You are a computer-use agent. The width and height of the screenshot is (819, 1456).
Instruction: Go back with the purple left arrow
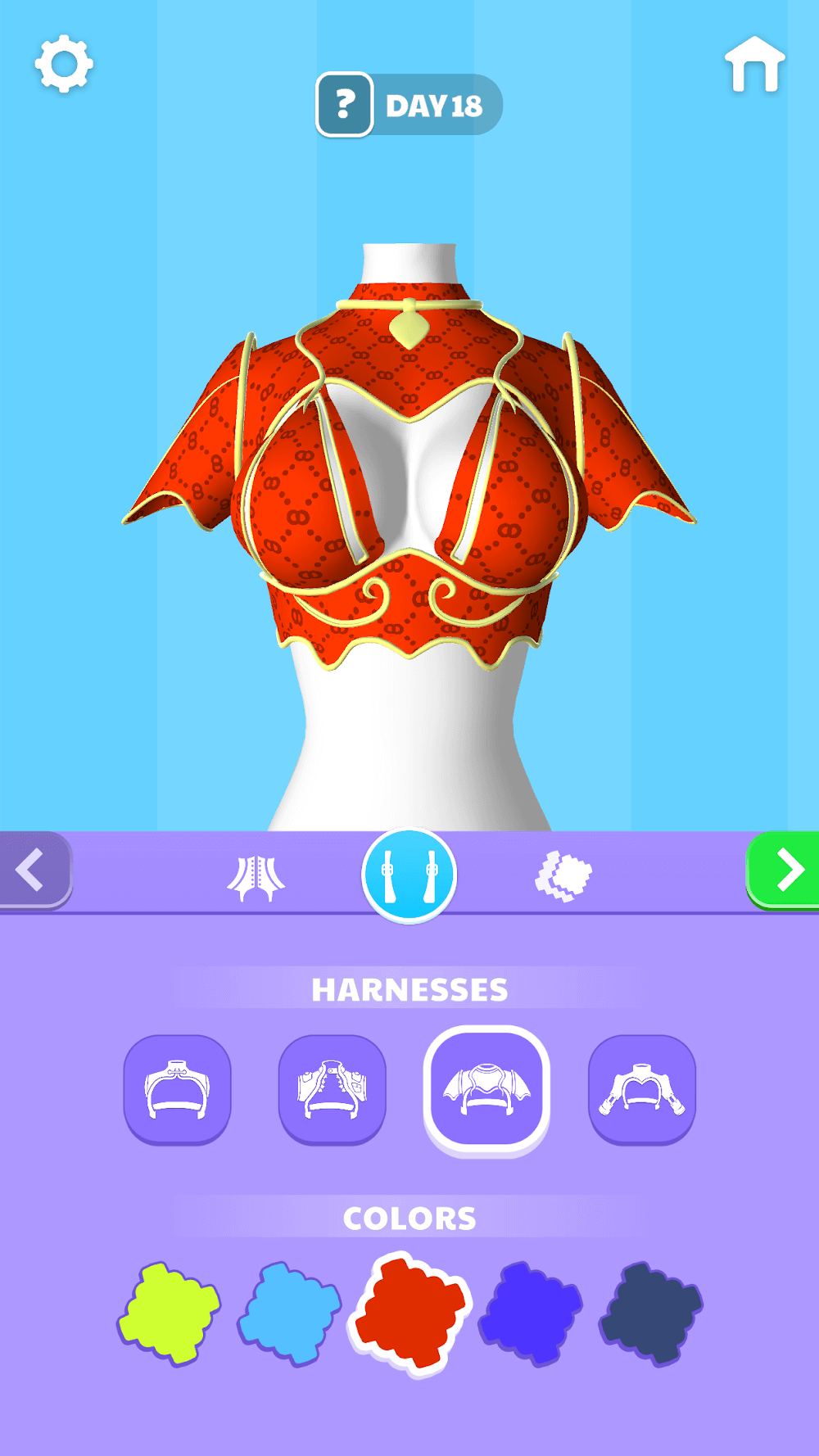(33, 870)
